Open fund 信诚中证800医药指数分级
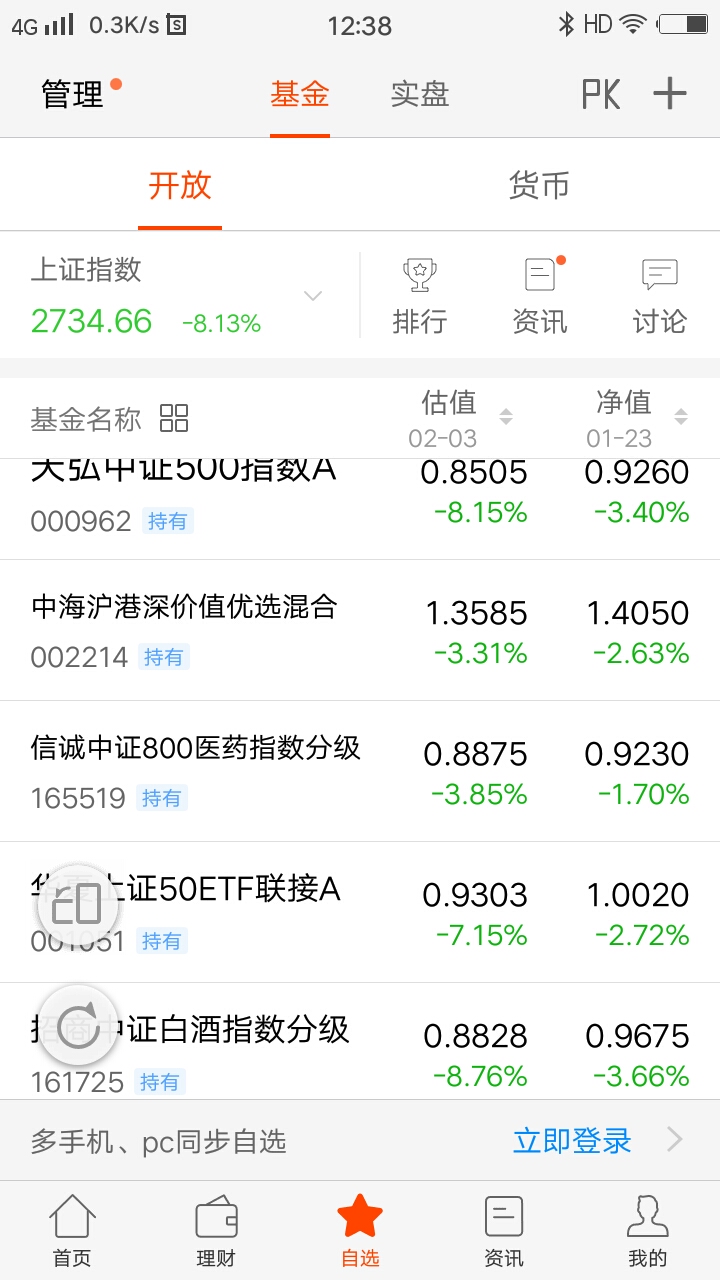This screenshot has height=1280, width=720. pos(360,771)
